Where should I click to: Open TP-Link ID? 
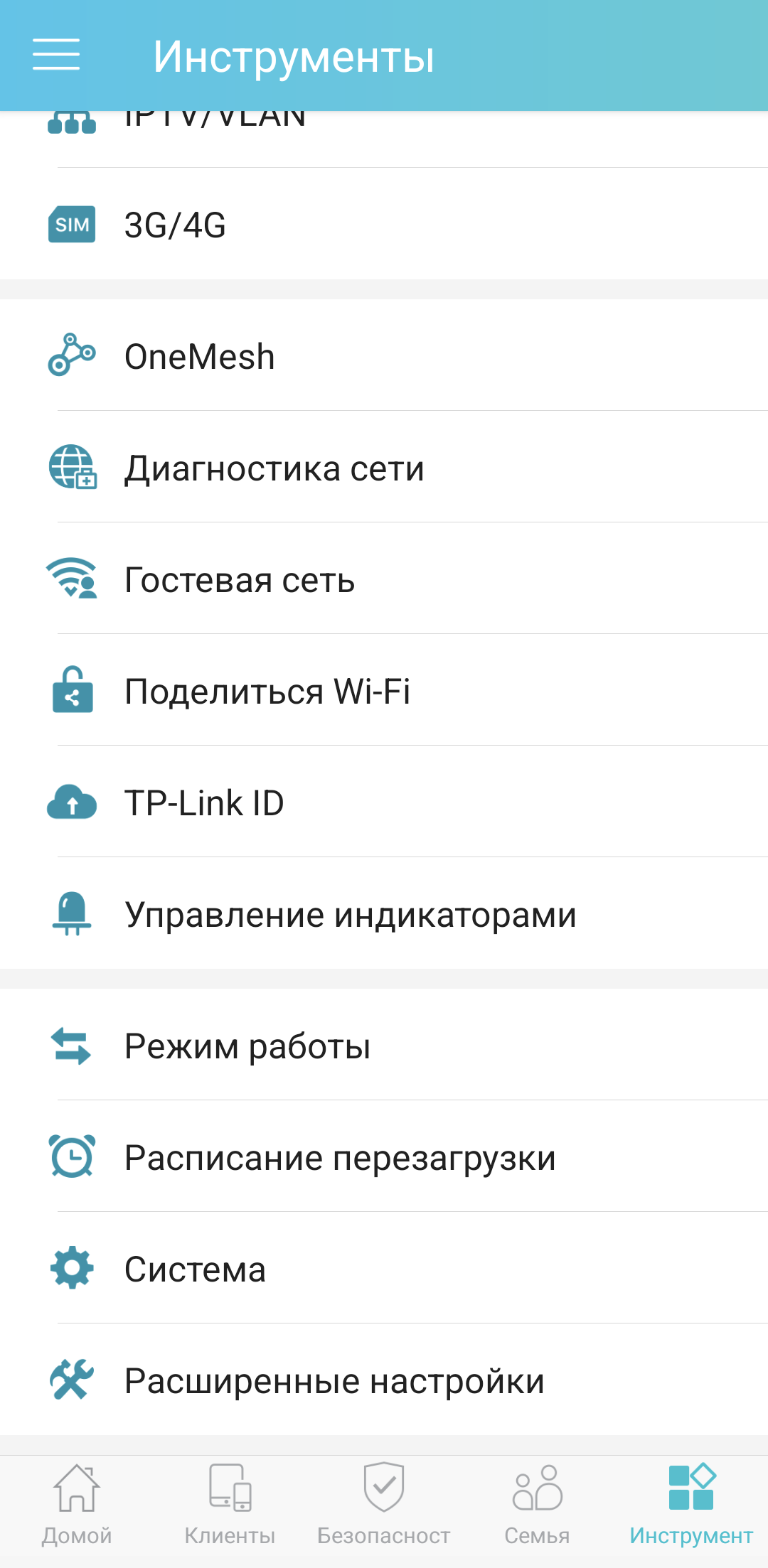point(384,802)
